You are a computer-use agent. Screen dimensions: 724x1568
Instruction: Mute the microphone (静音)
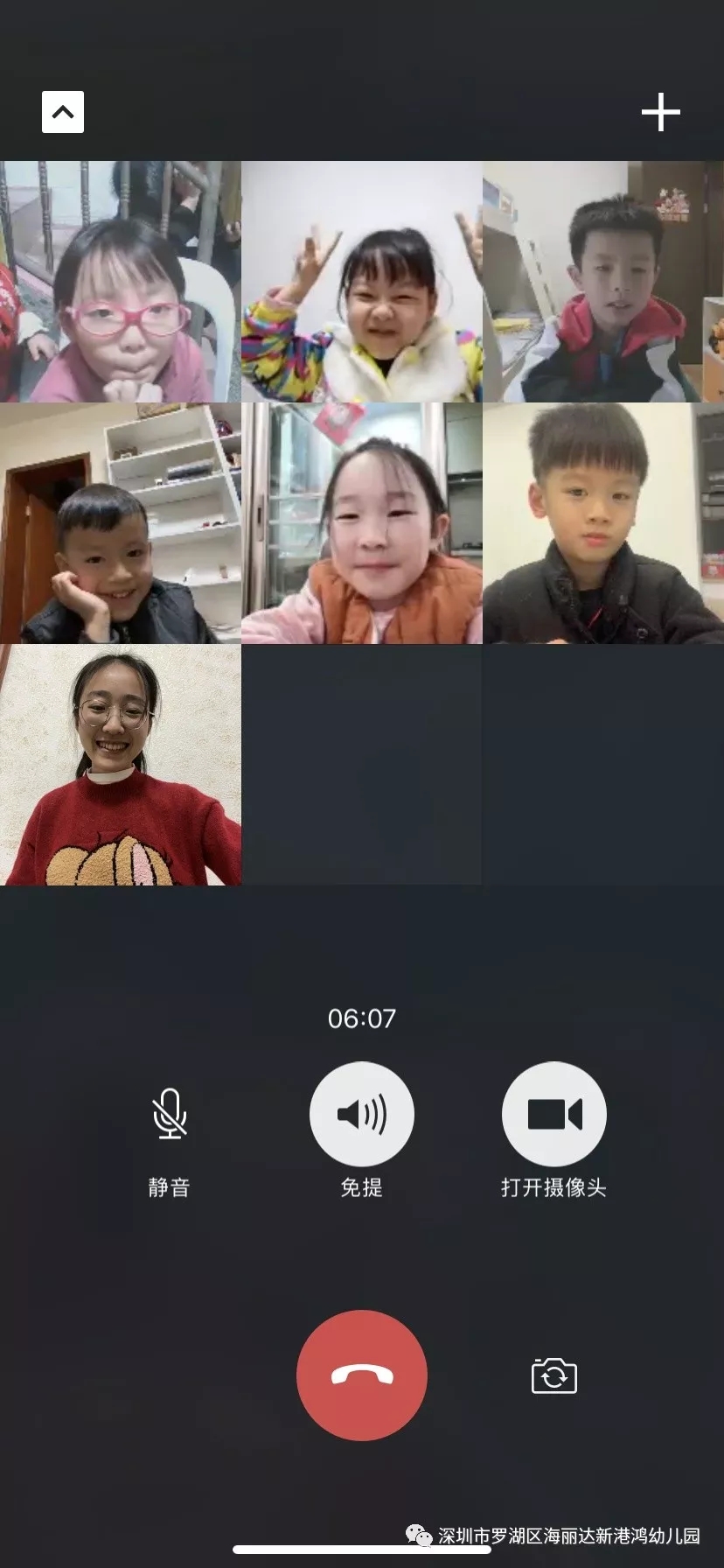(x=170, y=1114)
